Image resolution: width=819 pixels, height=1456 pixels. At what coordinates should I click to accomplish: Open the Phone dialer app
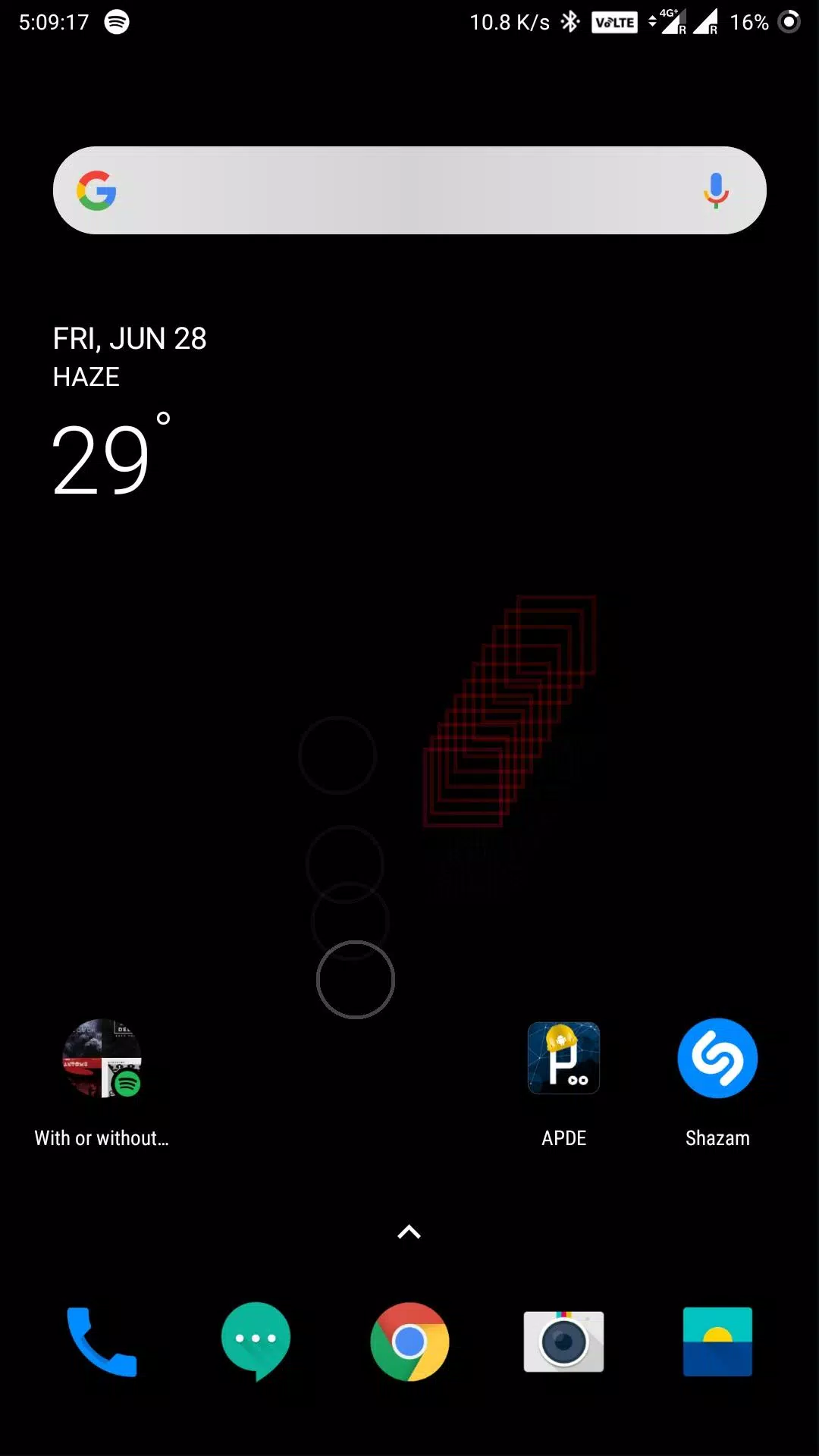click(x=102, y=1341)
